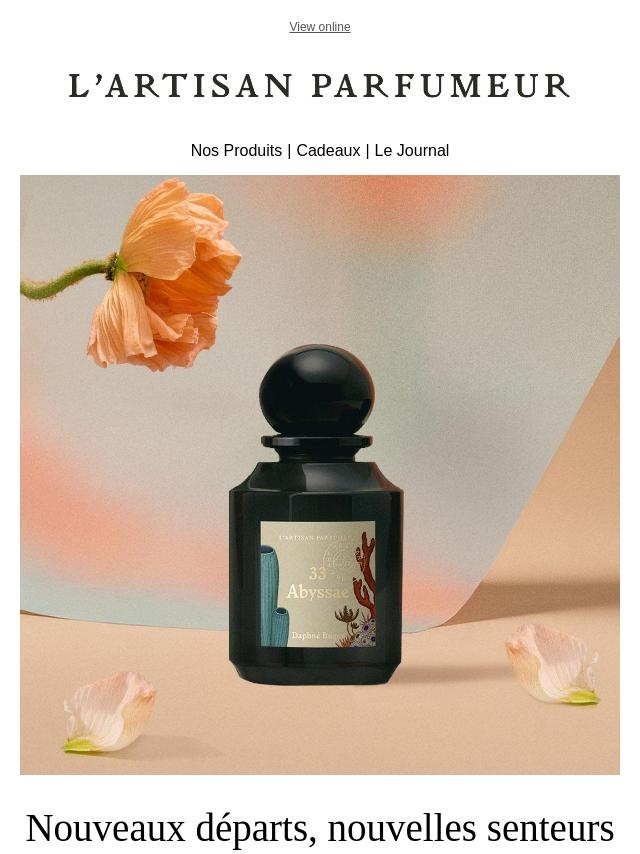Viewport: 640px width, 854px height.
Task: Open the Abyssae perfume banner image
Action: (x=320, y=475)
